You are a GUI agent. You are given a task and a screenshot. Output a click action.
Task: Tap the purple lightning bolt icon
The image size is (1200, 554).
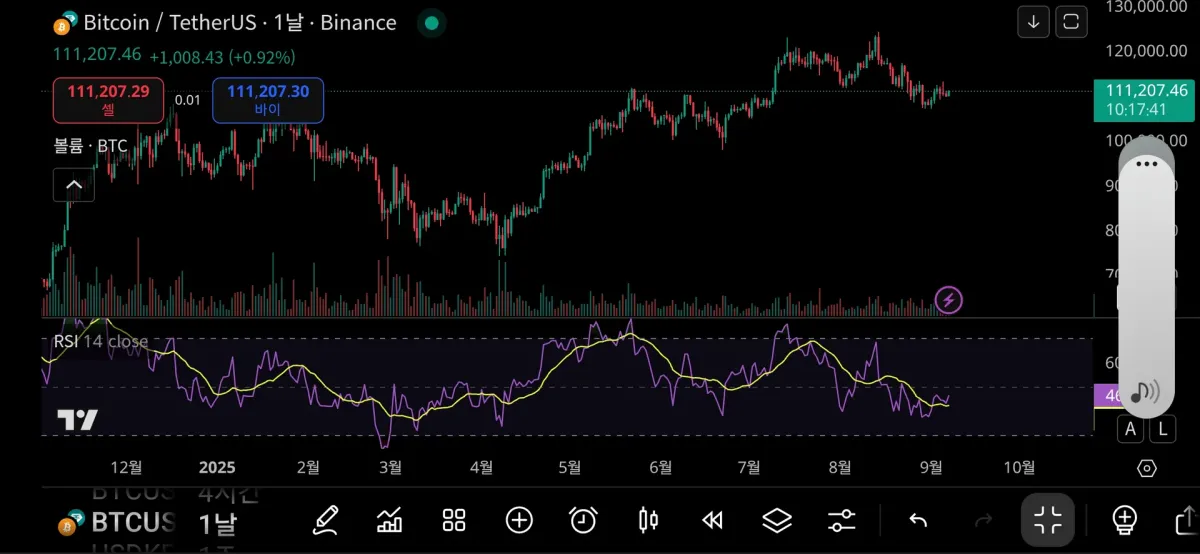tap(948, 299)
